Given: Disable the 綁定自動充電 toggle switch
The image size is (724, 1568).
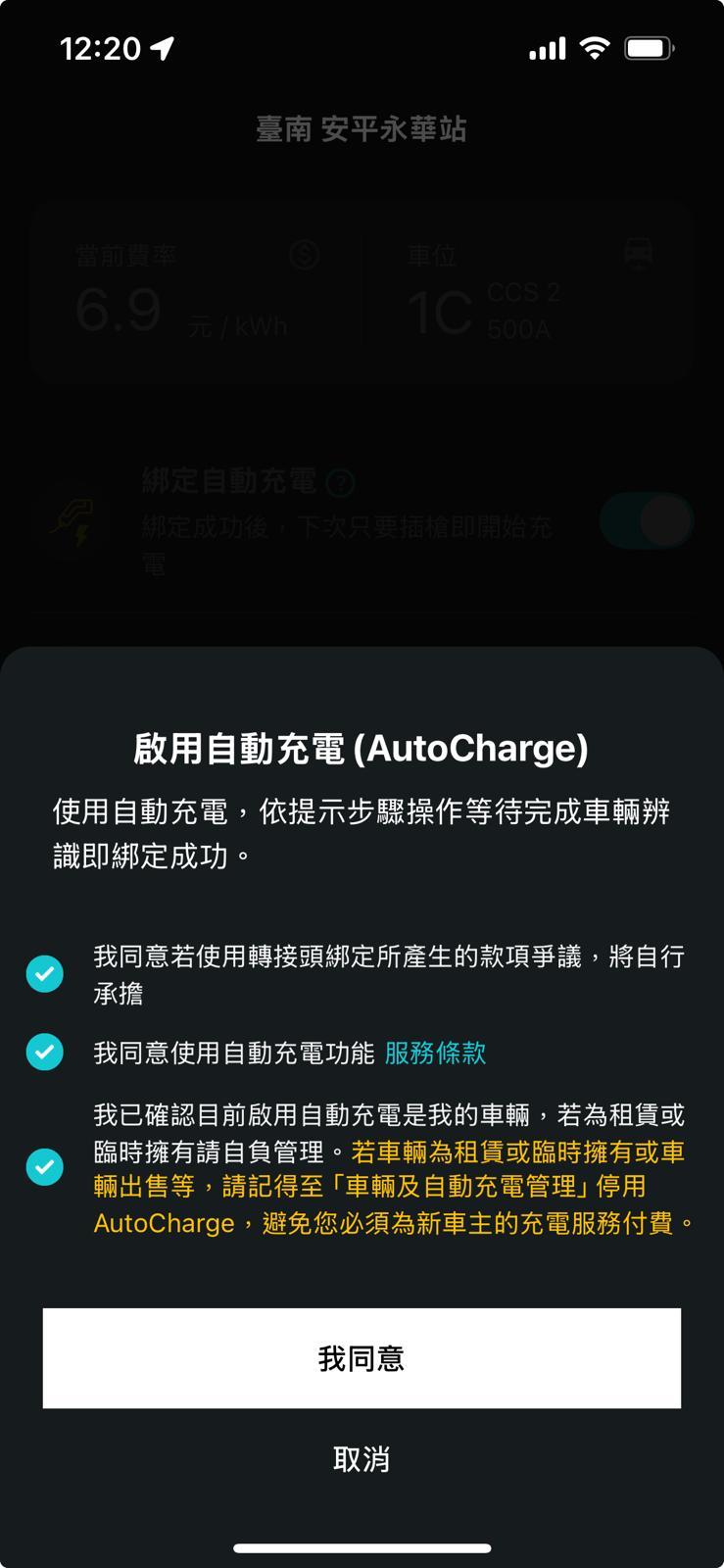Looking at the screenshot, I should (x=646, y=521).
